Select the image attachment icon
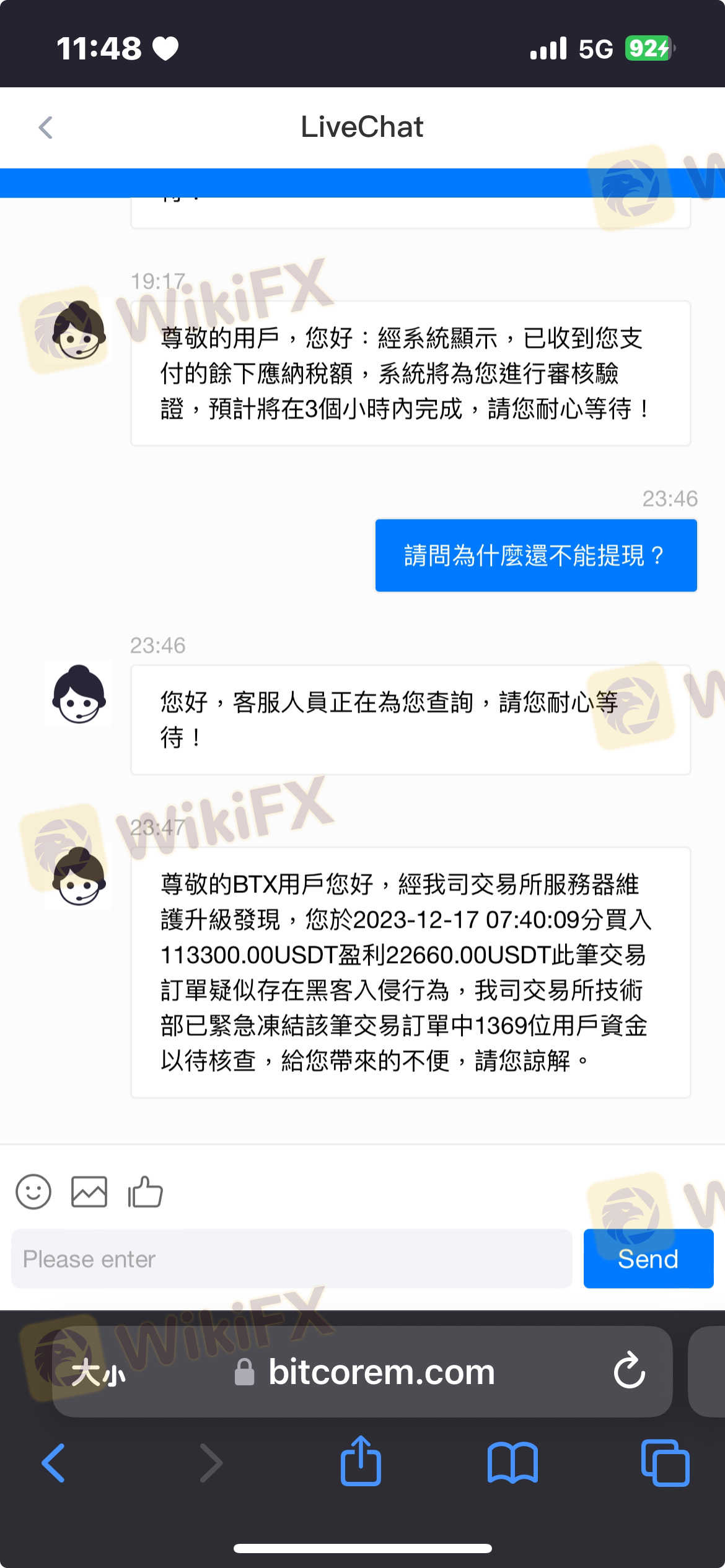Image resolution: width=725 pixels, height=1568 pixels. pos(89,1191)
